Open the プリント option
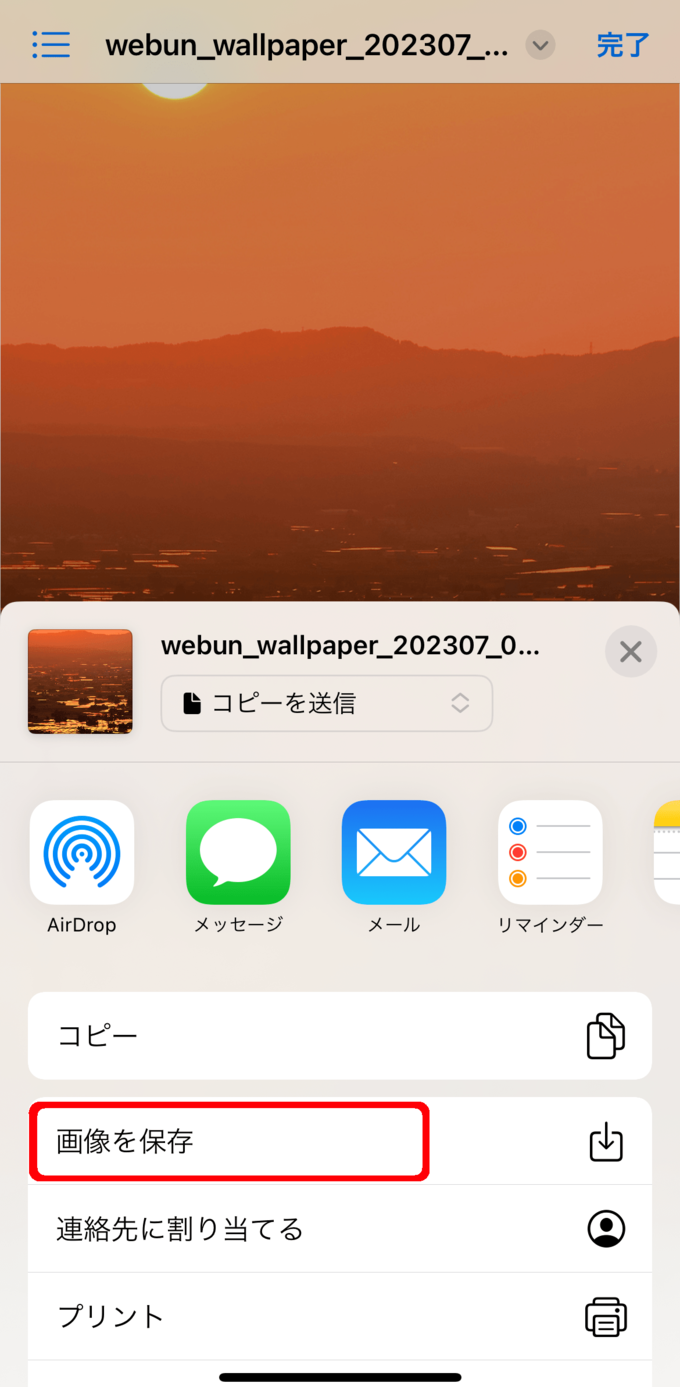 (340, 1316)
